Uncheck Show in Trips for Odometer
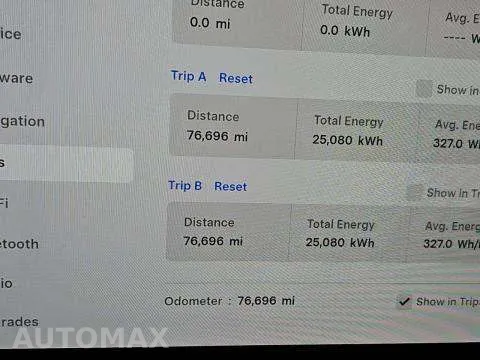The image size is (480, 360). [404, 302]
